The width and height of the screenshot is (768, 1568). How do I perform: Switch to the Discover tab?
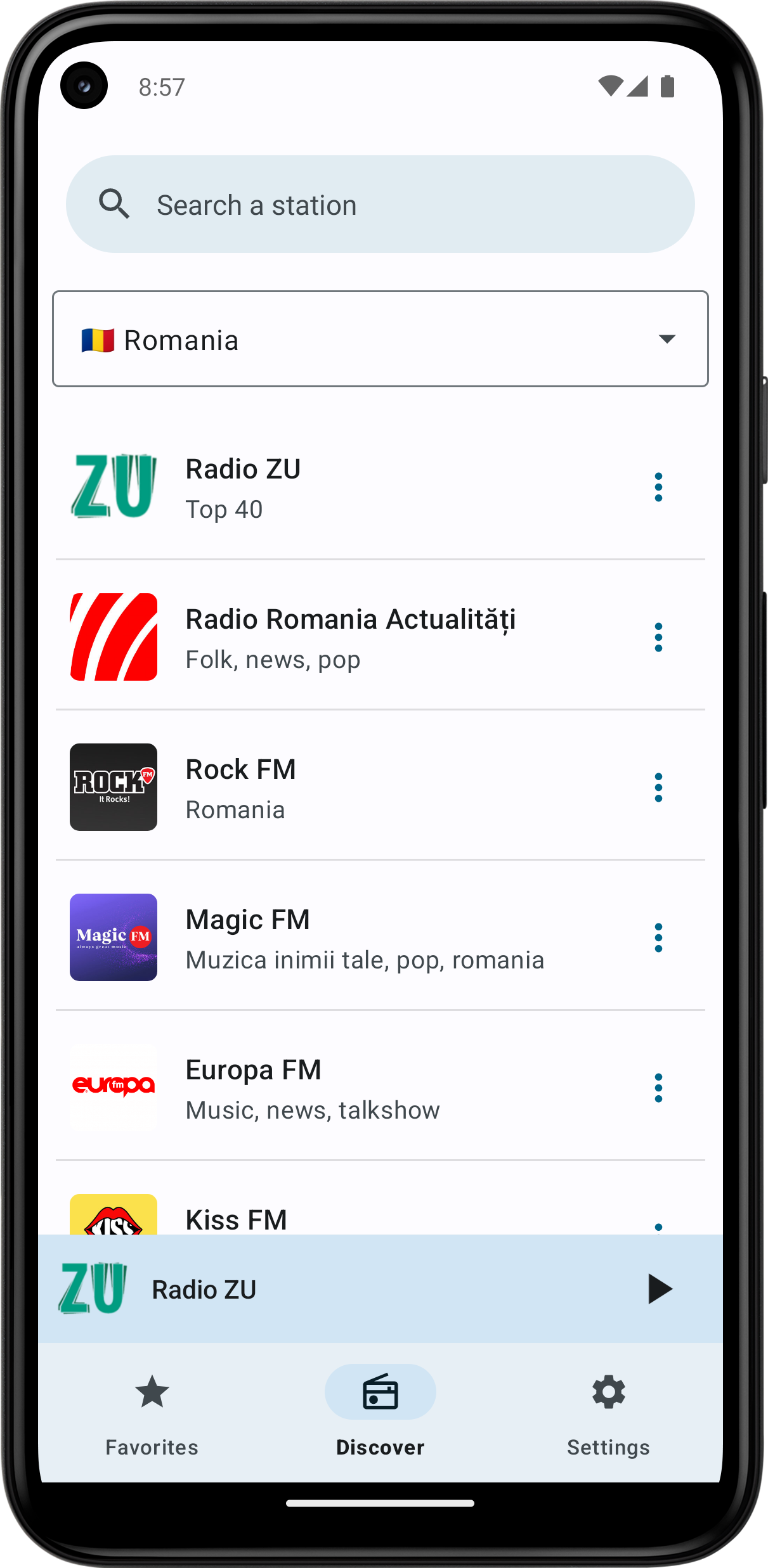pyautogui.click(x=381, y=1411)
